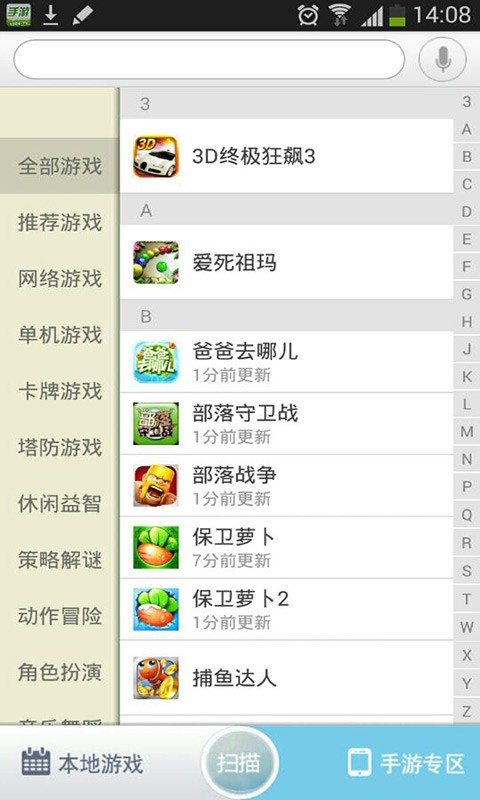
Task: Open 爱死祖玛 game entry
Action: (287, 262)
